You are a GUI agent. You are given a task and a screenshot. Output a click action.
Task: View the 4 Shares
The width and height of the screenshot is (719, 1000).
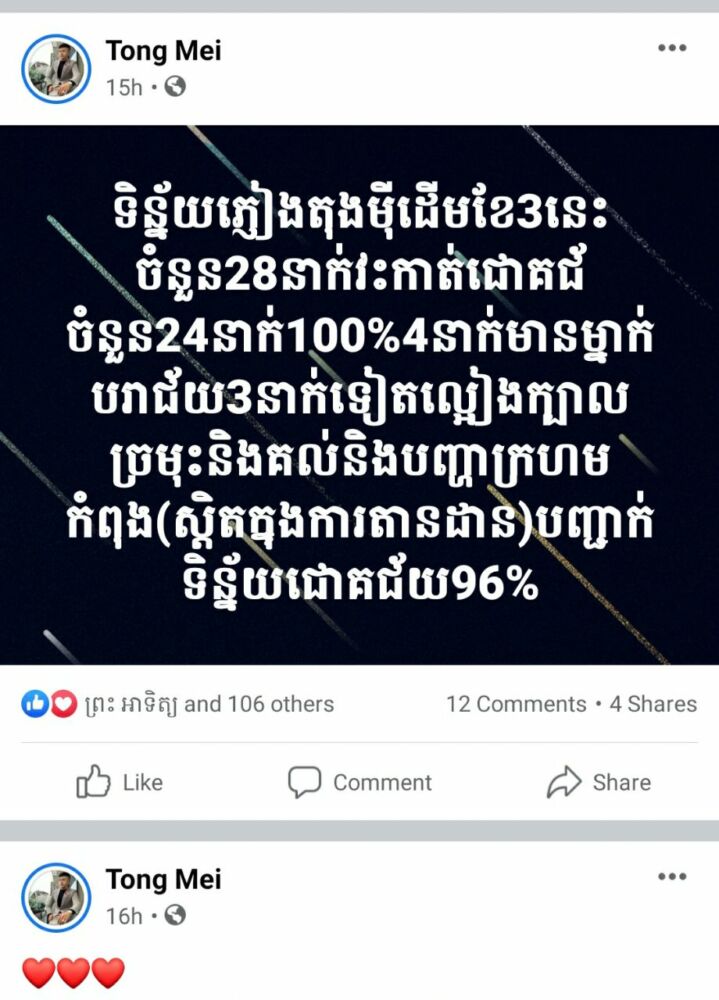pos(653,704)
